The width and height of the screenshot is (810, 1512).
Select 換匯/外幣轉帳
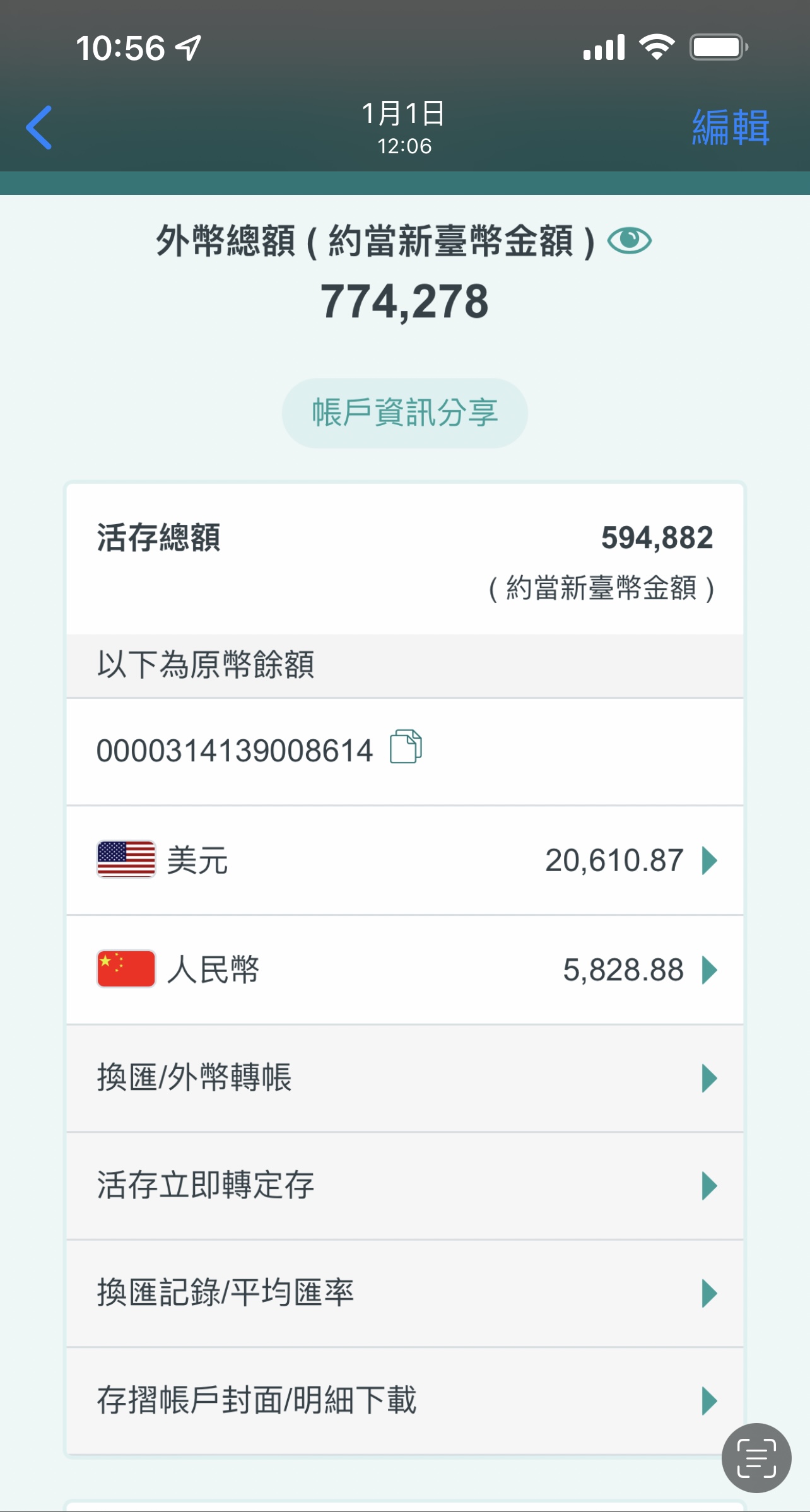[404, 1078]
